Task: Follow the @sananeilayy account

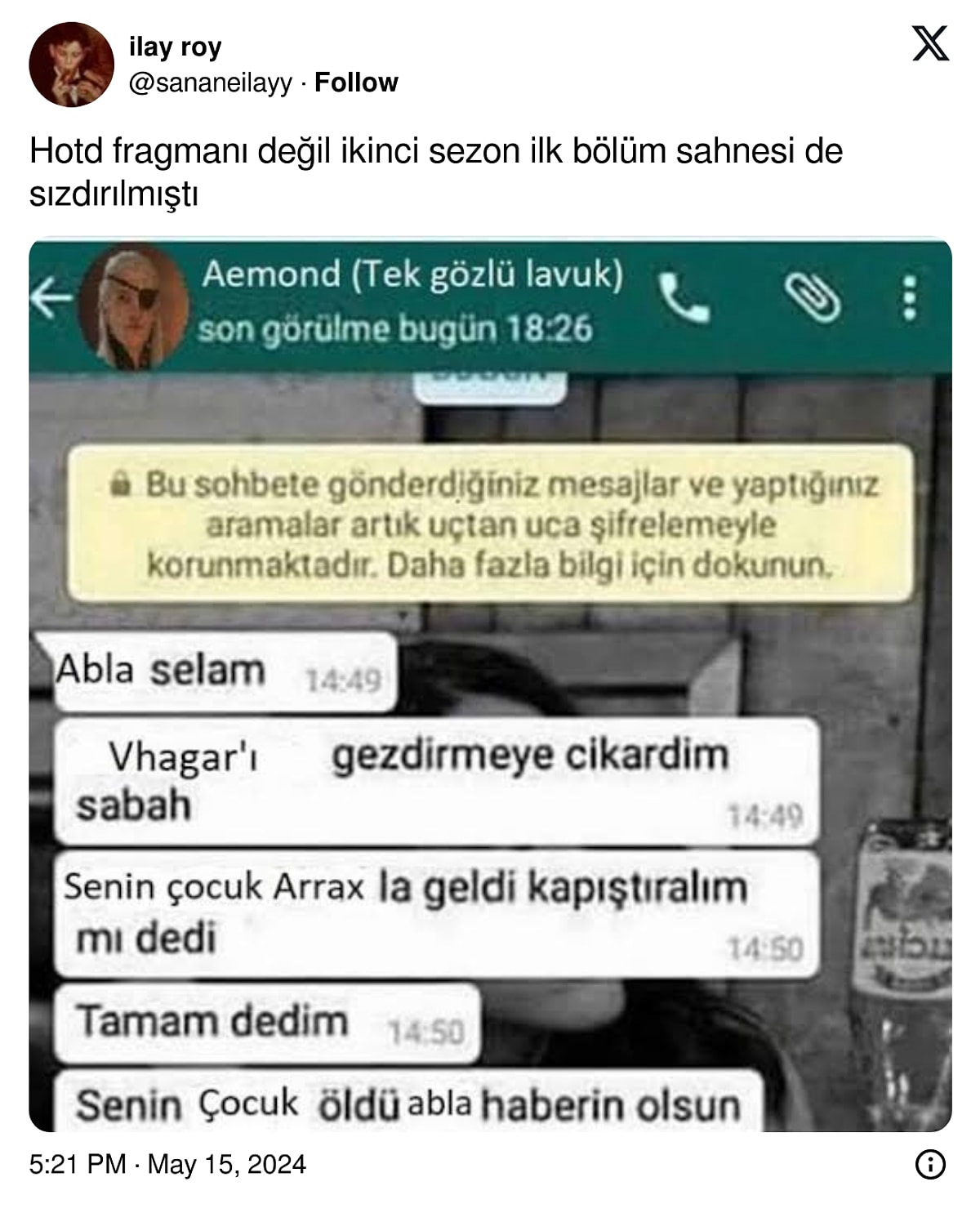Action: 356,83
